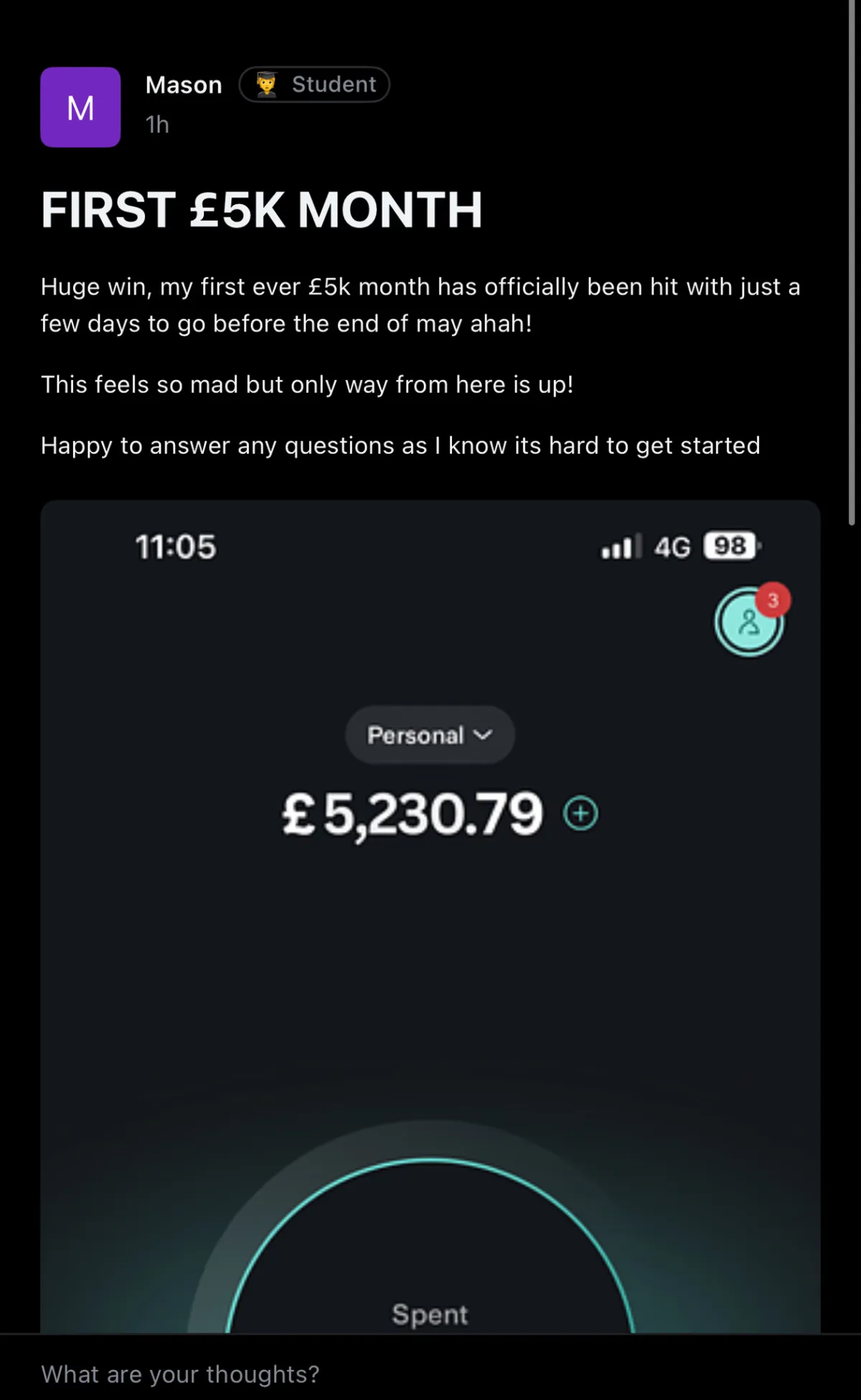Image resolution: width=861 pixels, height=1400 pixels.
Task: Open Mason's purple profile avatar
Action: 80,108
